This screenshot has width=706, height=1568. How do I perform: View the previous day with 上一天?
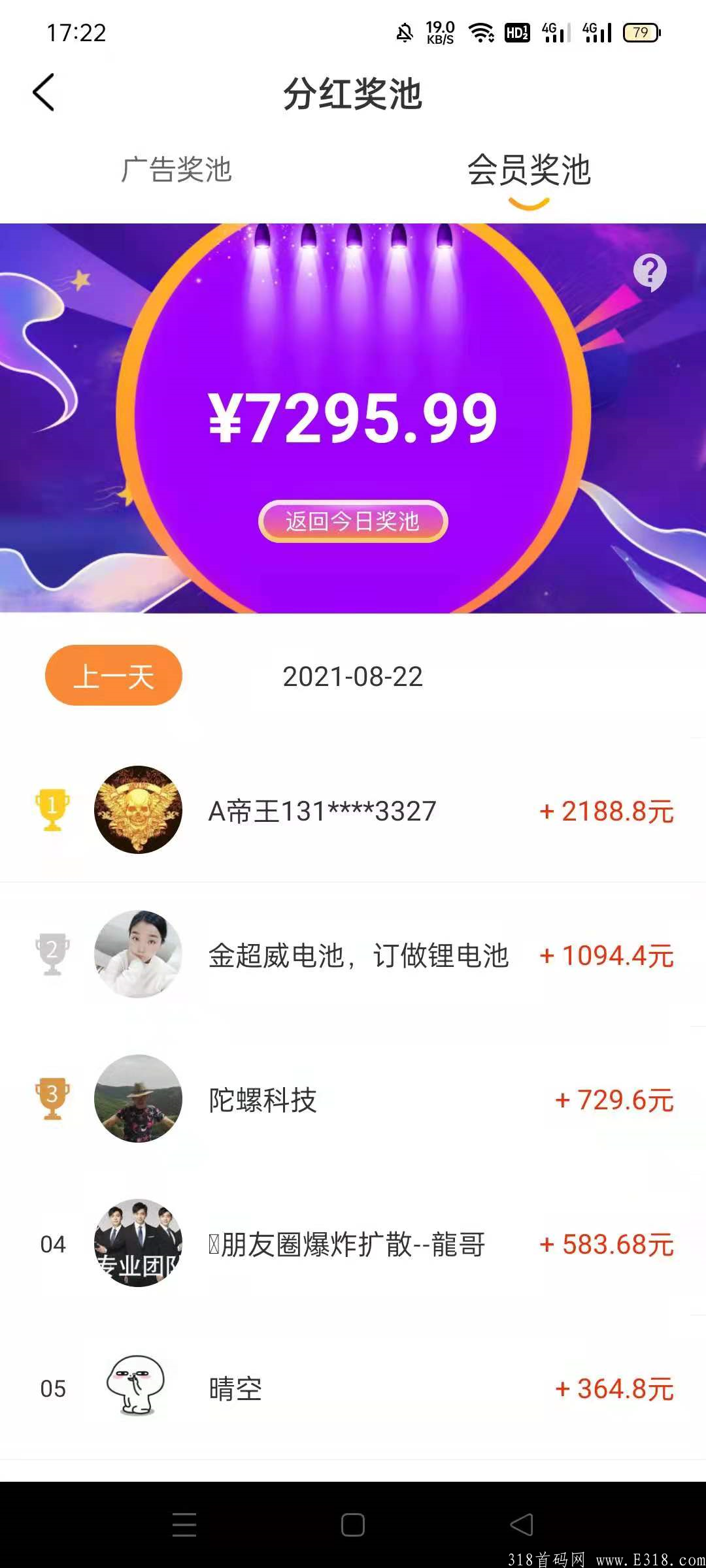point(113,676)
